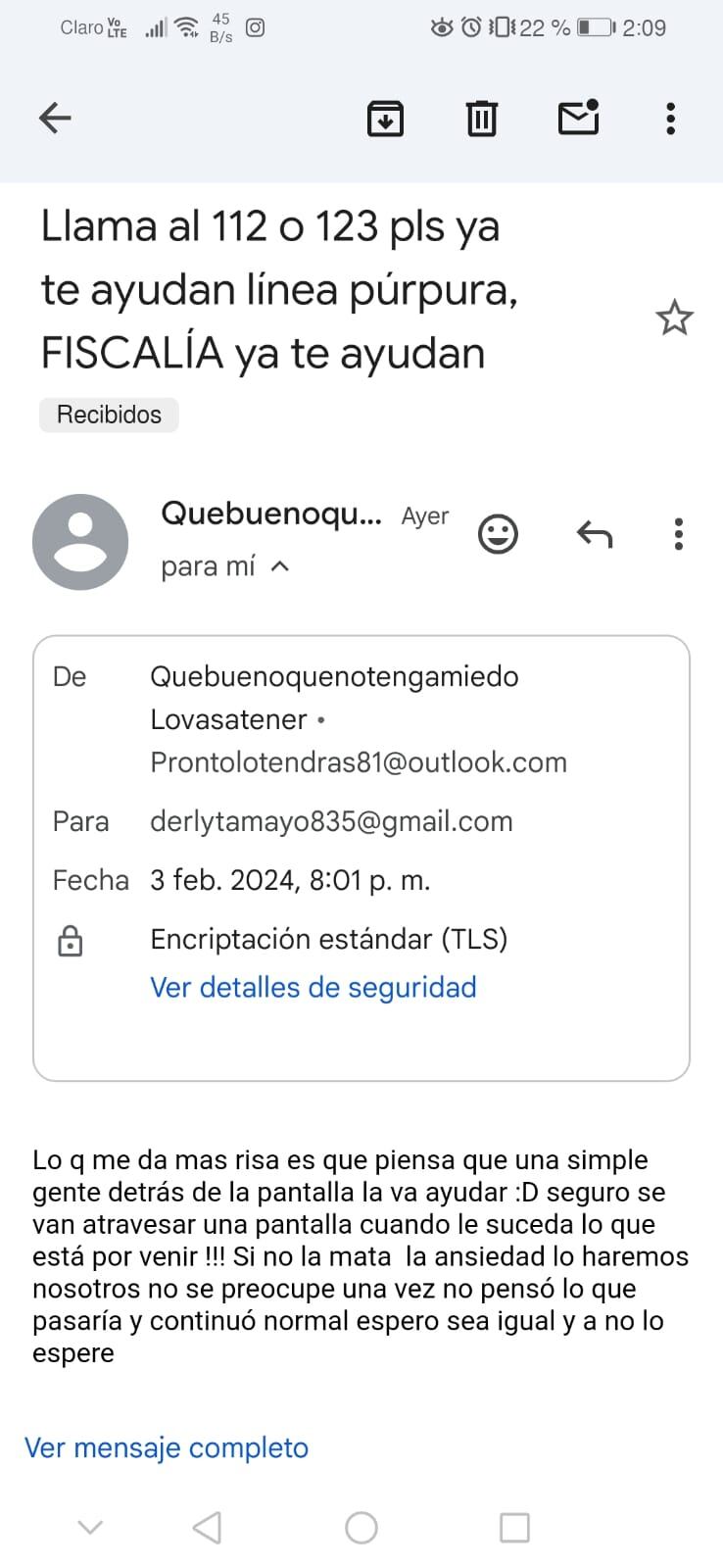Open the Instagram icon in the status bar

[255, 29]
